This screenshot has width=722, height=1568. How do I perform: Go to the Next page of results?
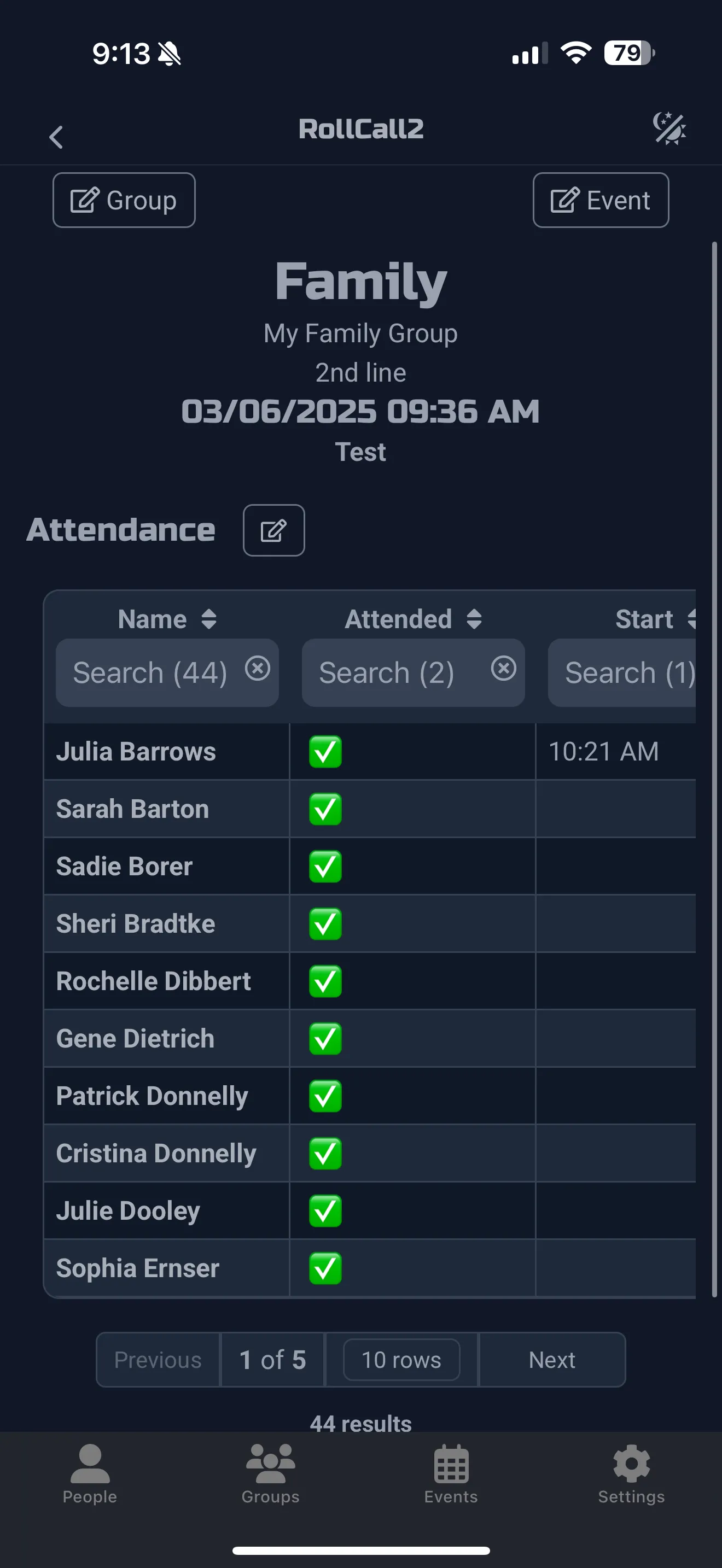551,1359
